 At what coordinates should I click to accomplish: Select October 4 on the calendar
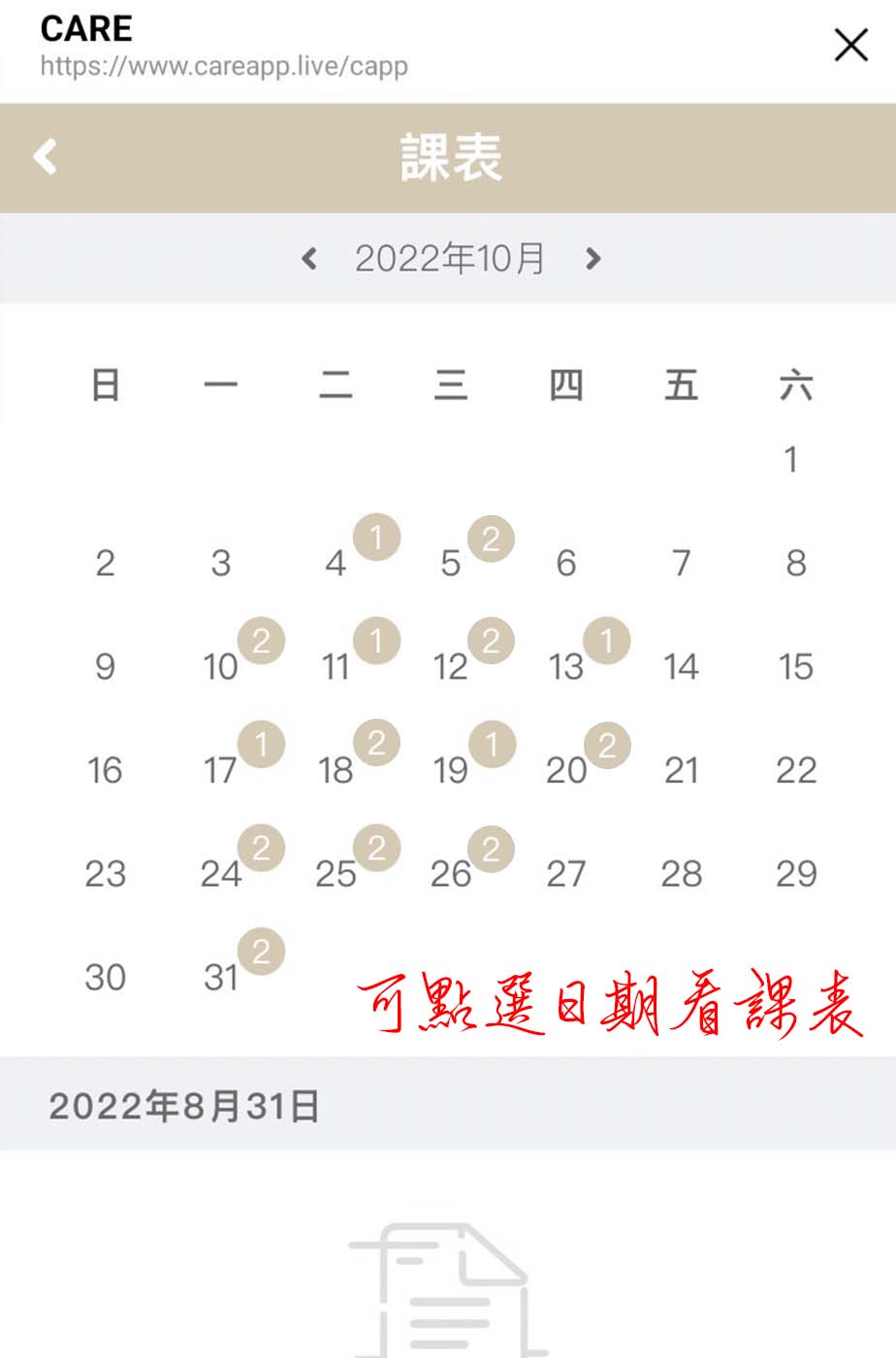point(336,564)
